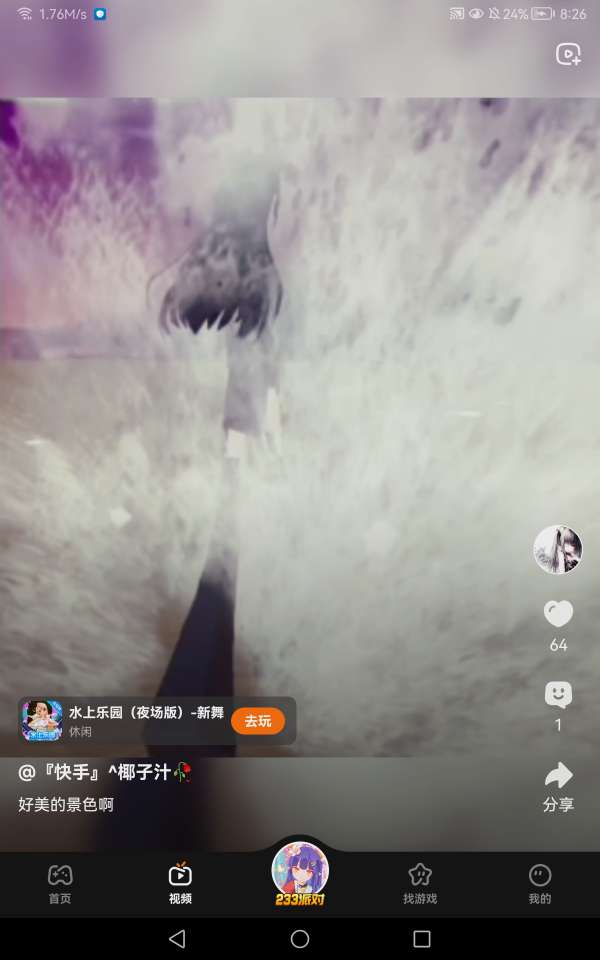Open the comments on this video
Screen dimensions: 600x960
558,694
